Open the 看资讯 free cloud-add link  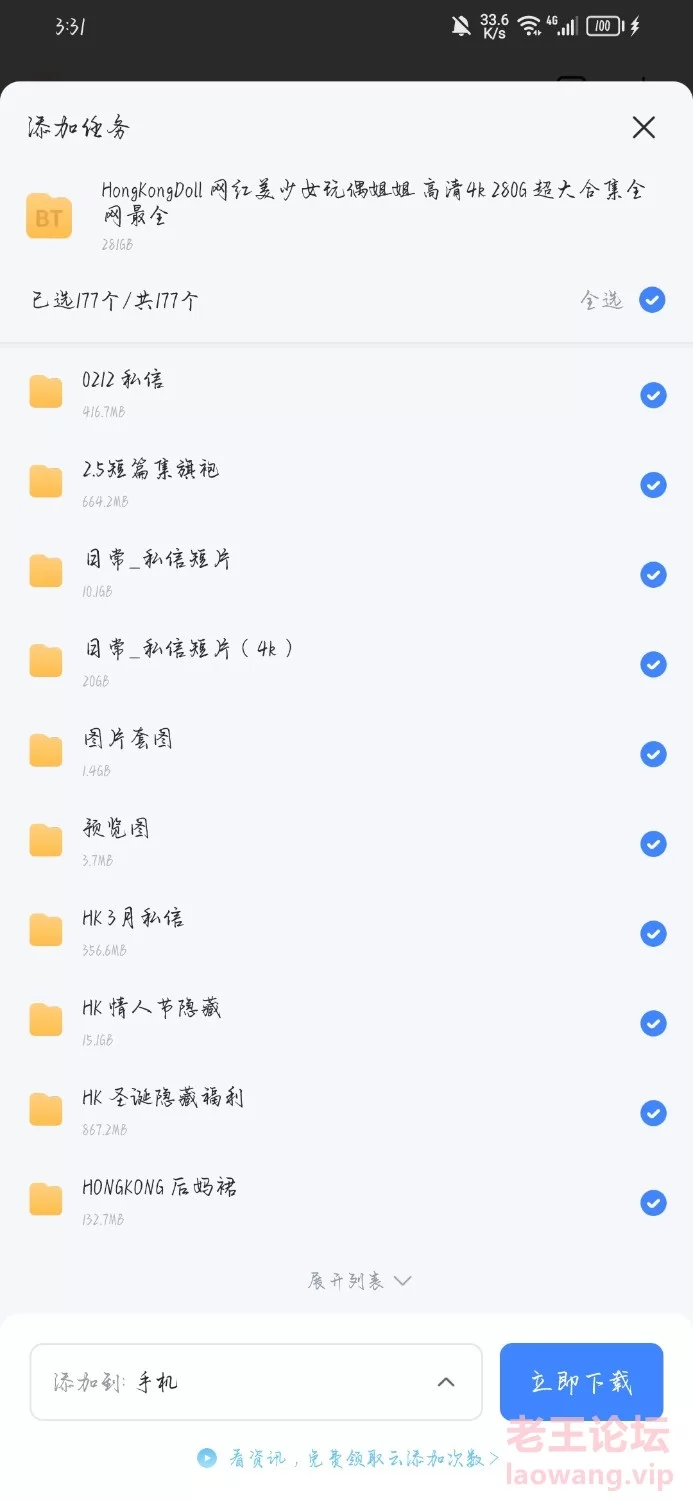(348, 1458)
